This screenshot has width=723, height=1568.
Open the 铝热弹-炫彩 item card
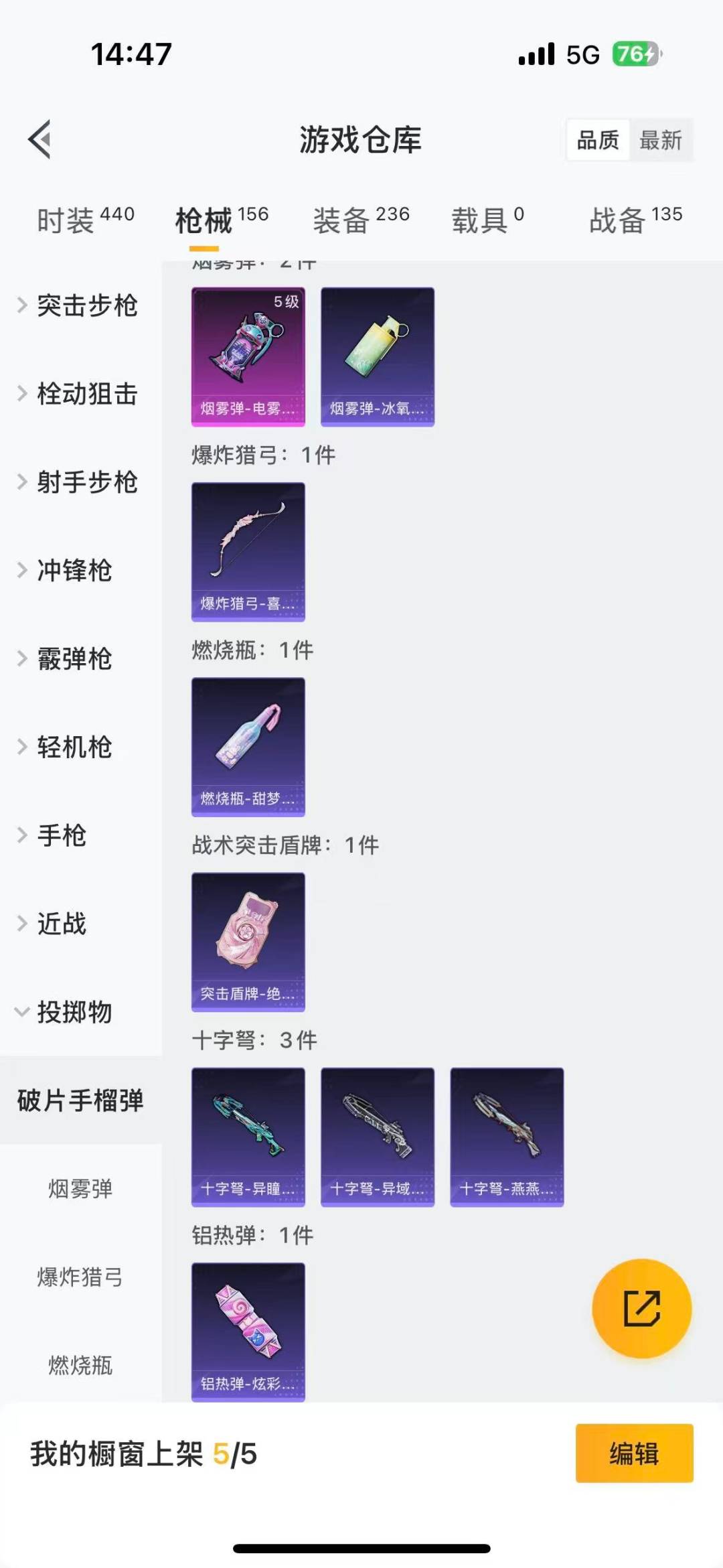(248, 1332)
